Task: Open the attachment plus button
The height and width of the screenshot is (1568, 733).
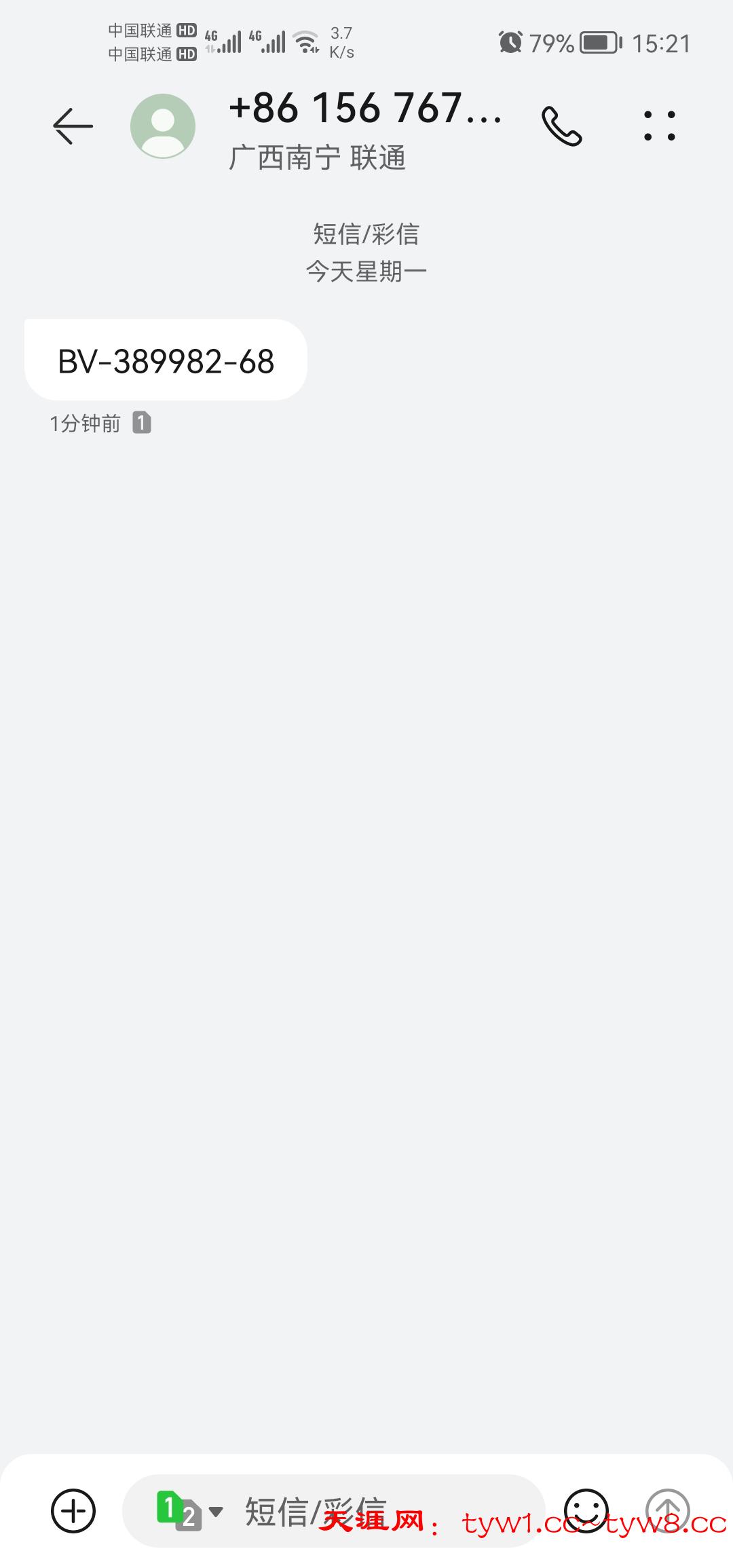Action: click(73, 1510)
